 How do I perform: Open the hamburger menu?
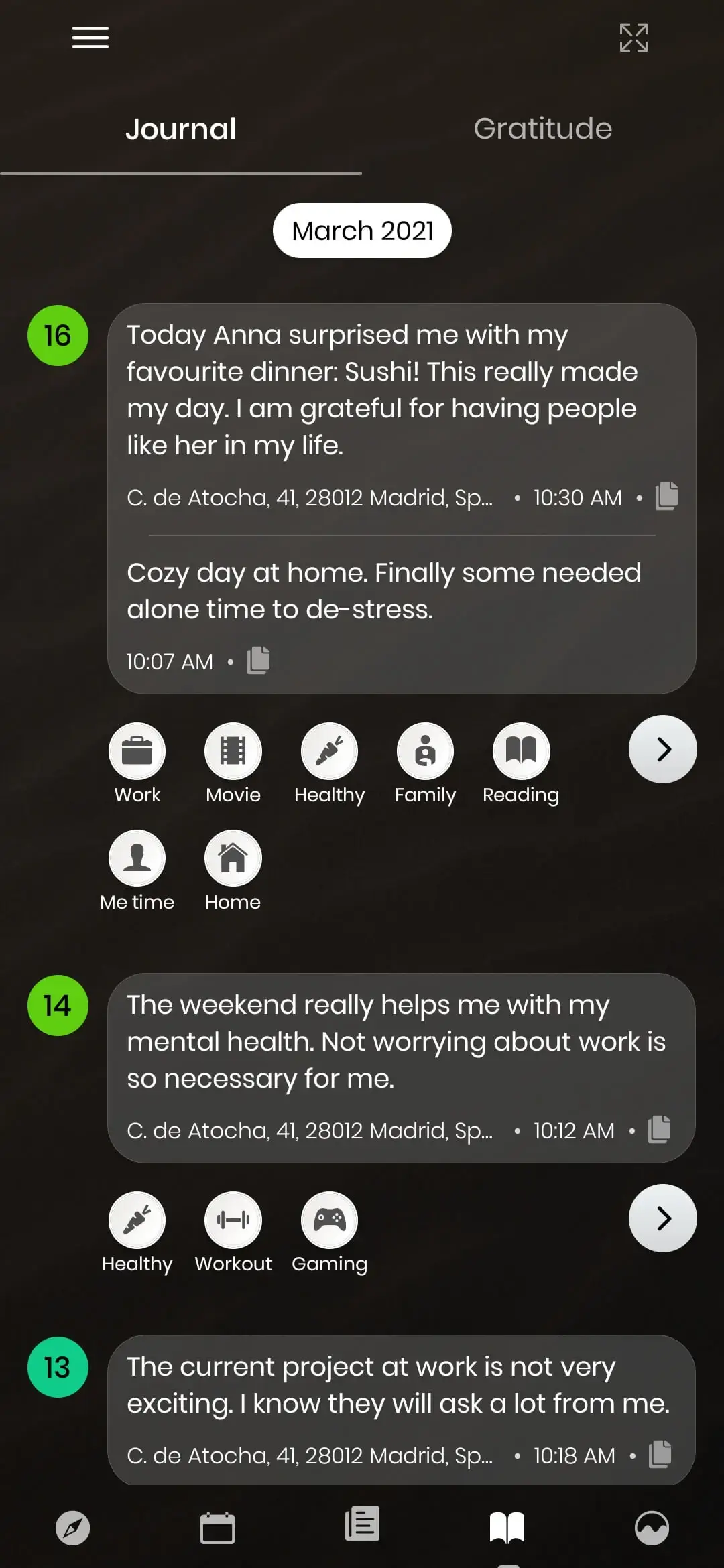tap(90, 38)
